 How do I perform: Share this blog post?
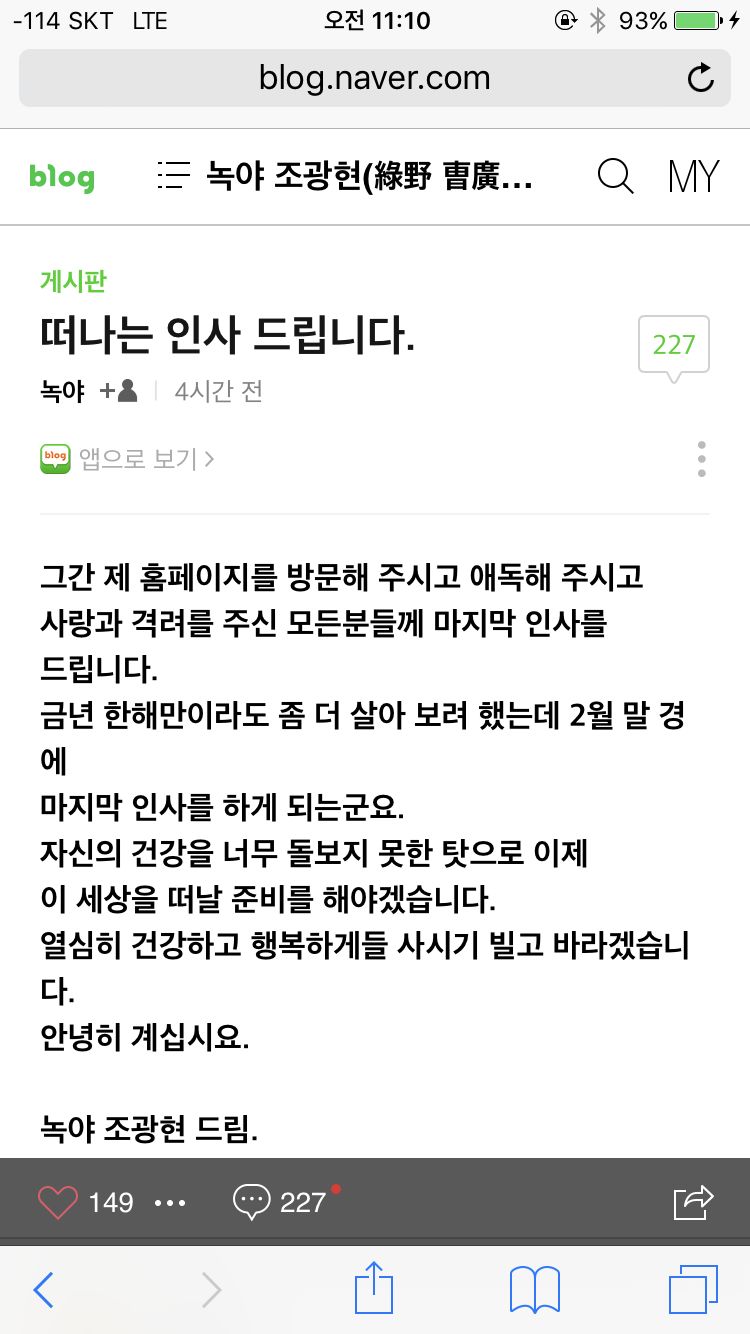(693, 1201)
